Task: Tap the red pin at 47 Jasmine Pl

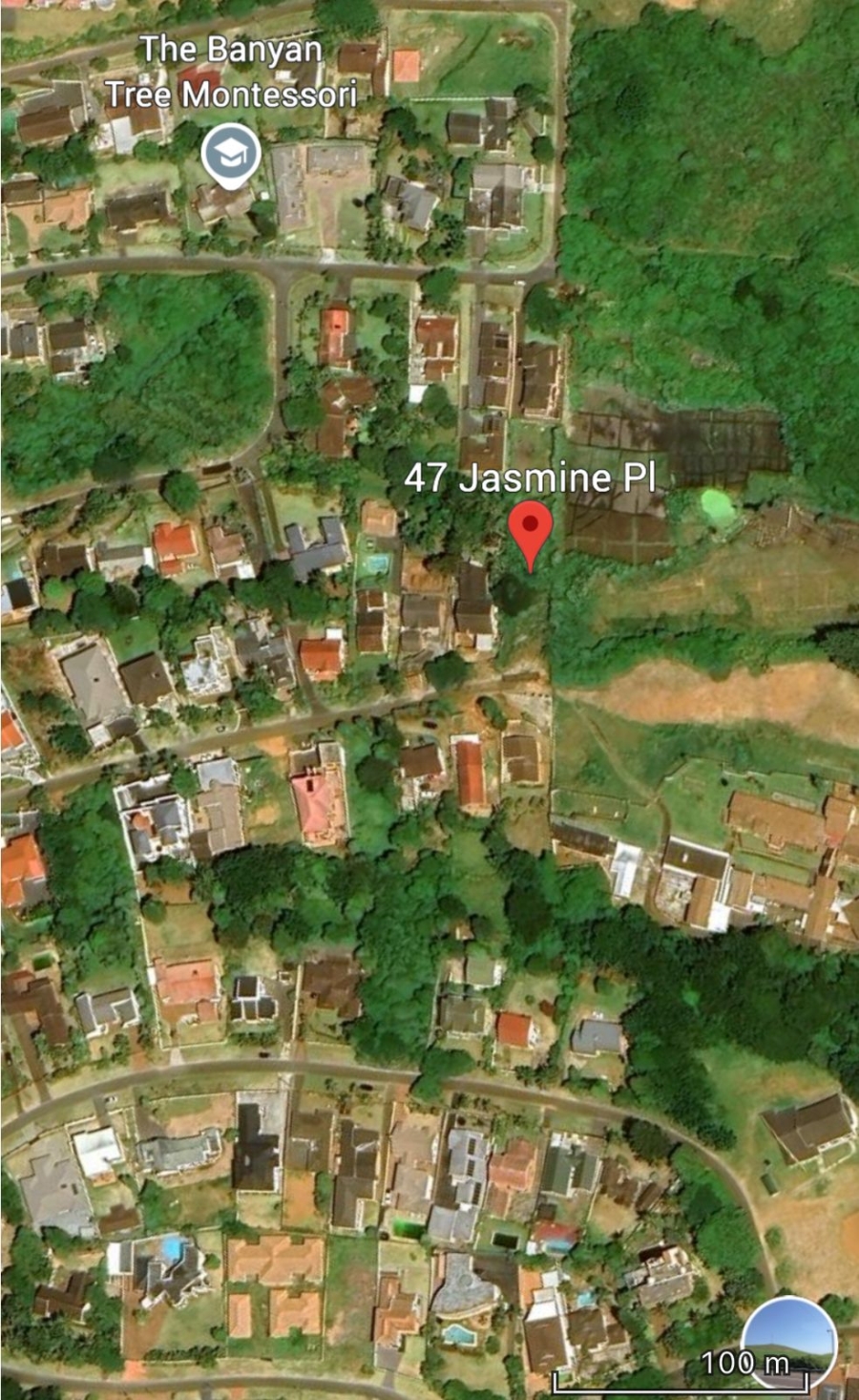Action: click(530, 532)
